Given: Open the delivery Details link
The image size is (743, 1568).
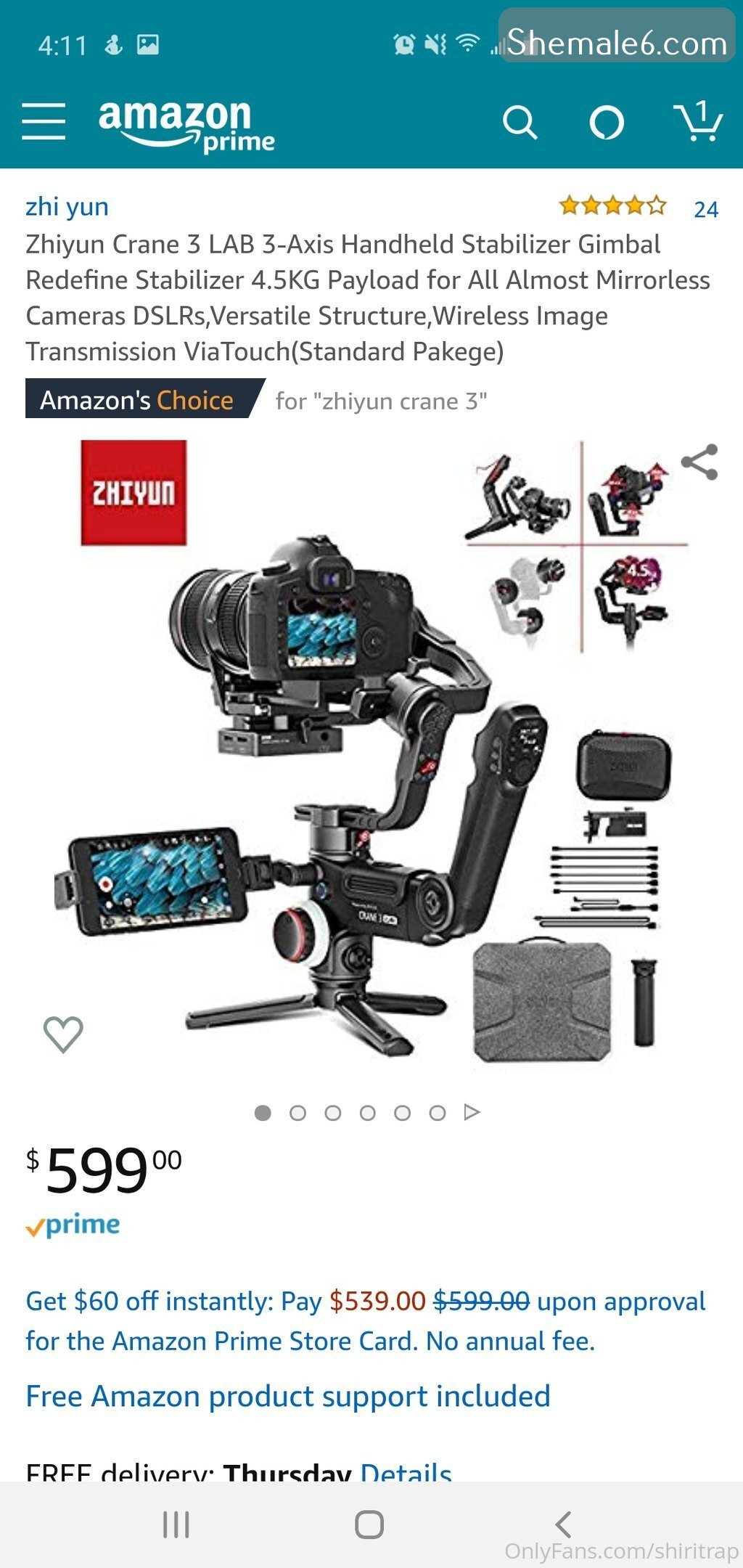Looking at the screenshot, I should click(x=406, y=1472).
